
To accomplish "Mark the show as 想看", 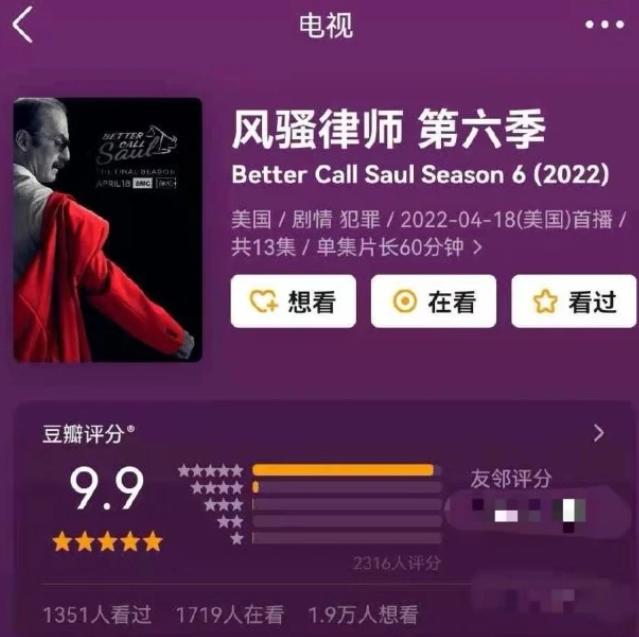I will click(x=293, y=301).
